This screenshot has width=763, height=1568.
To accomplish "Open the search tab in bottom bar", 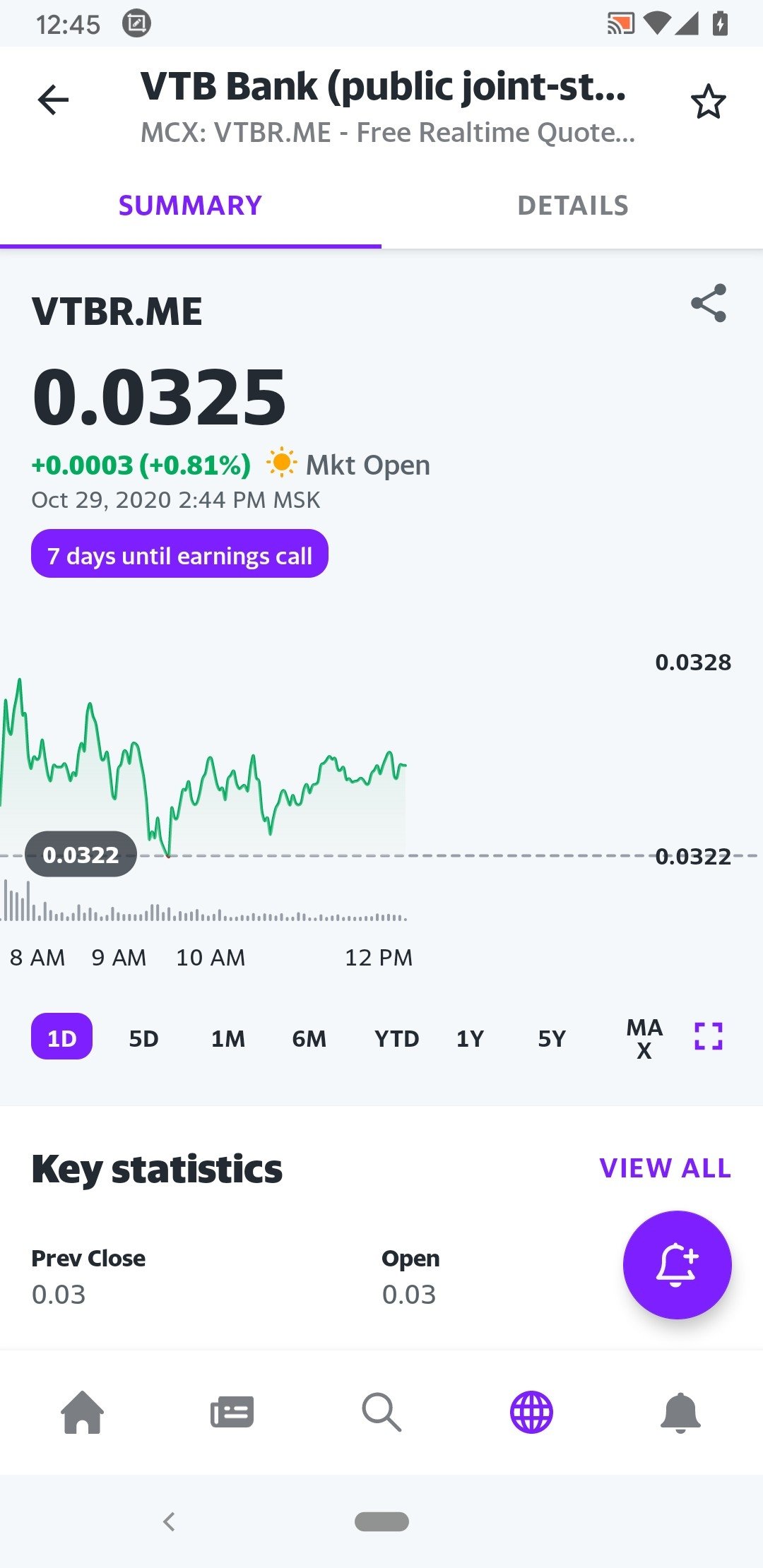I will pos(381,1412).
